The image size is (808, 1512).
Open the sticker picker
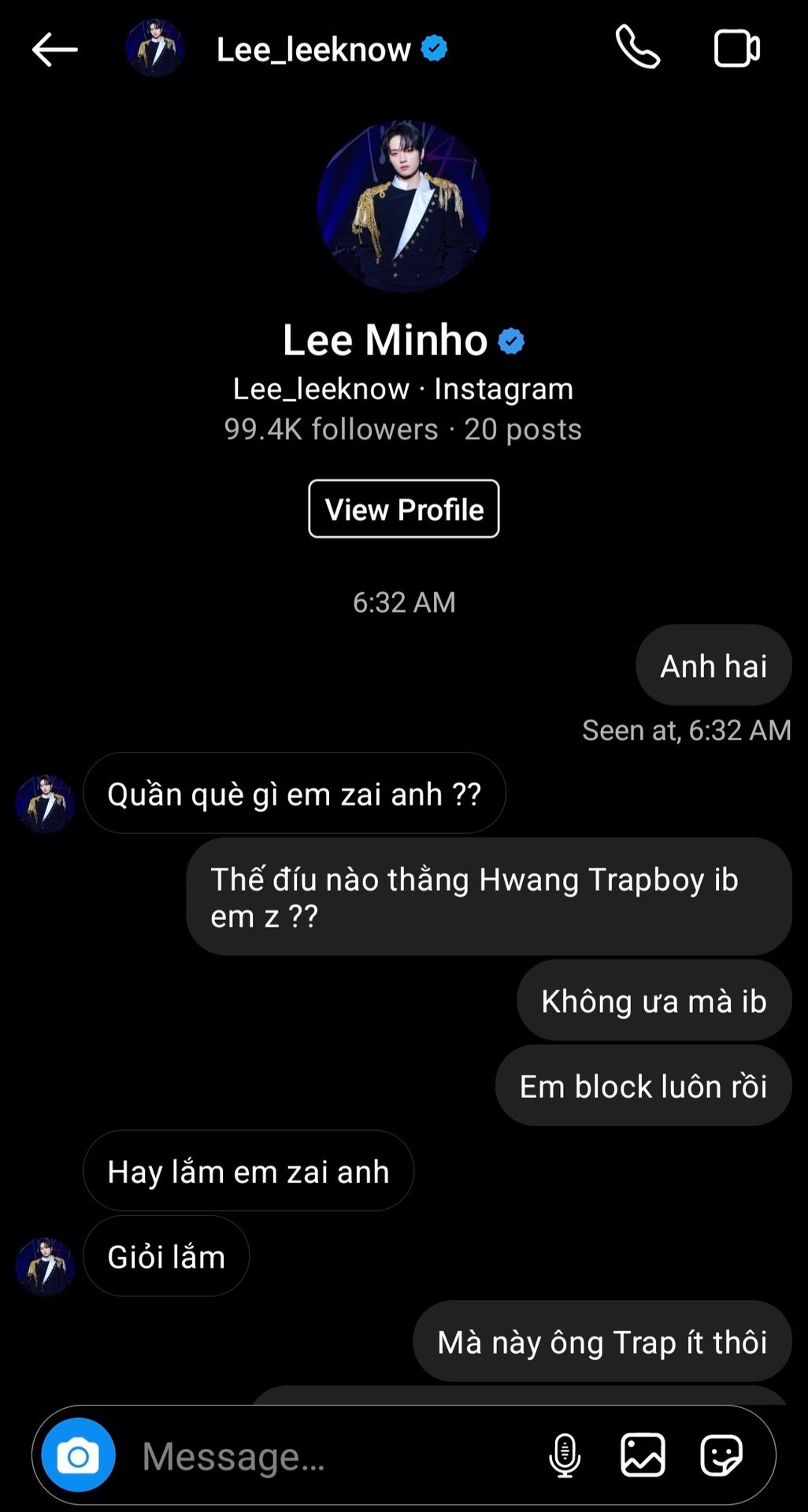point(721,1455)
